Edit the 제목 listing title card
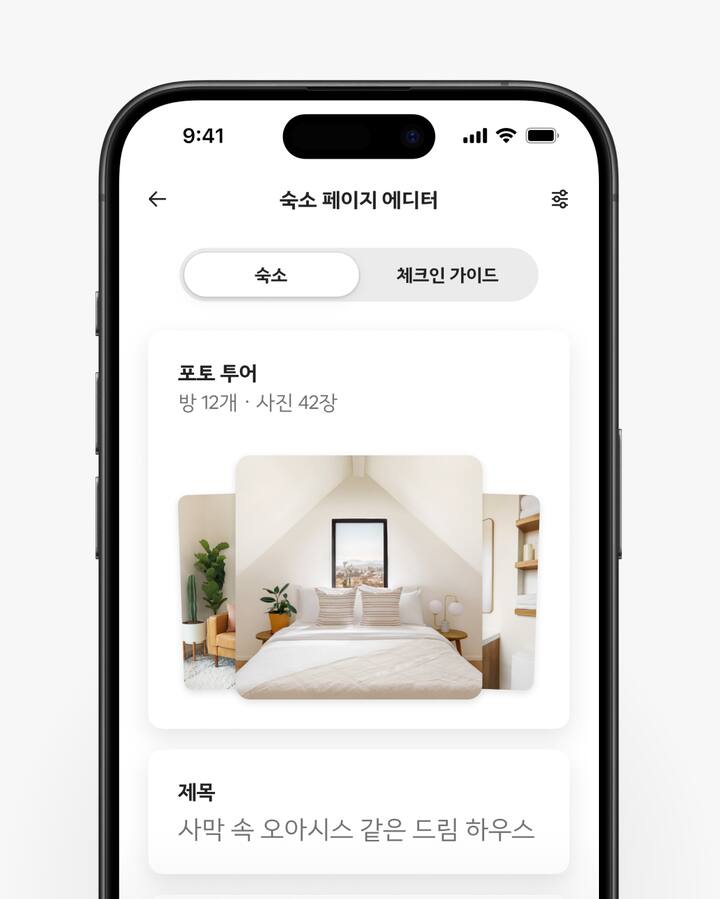720x899 pixels. pos(358,812)
